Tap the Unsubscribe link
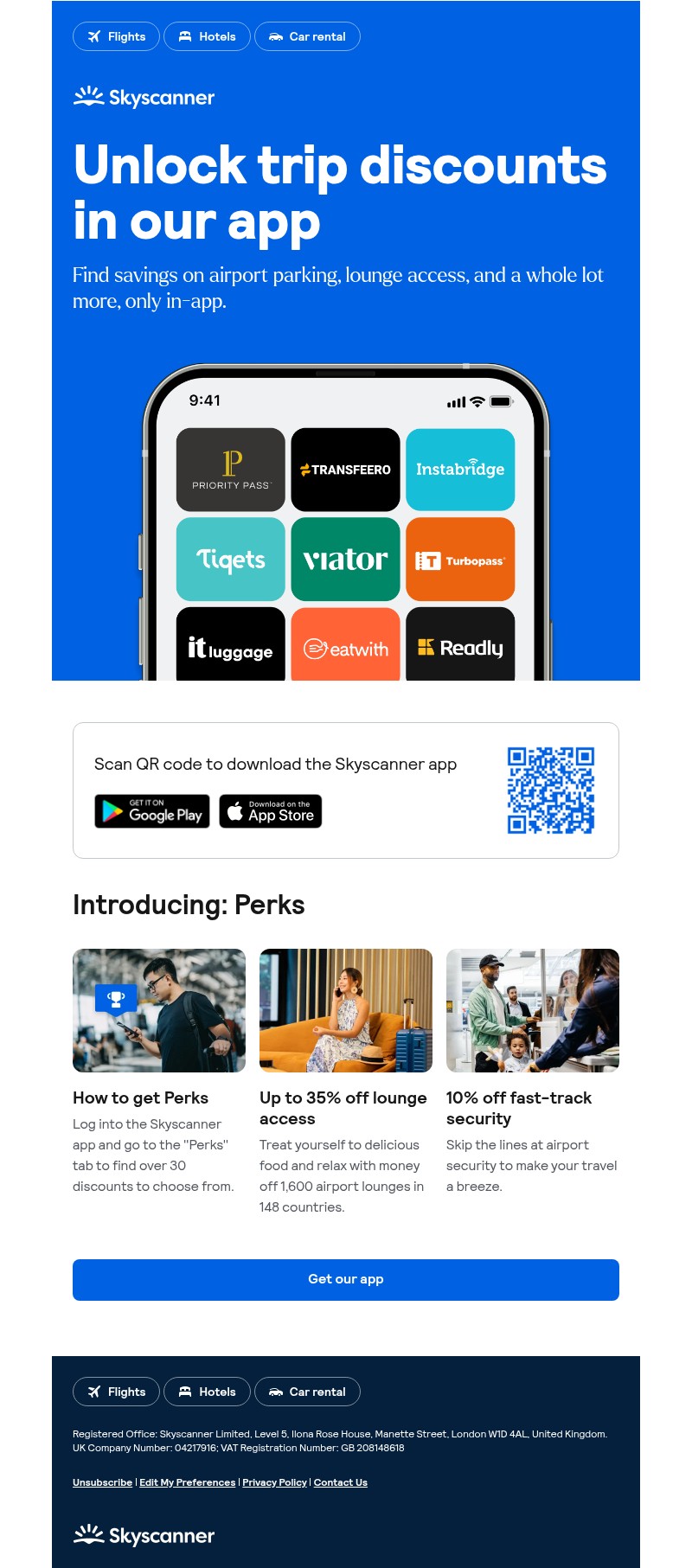Viewport: 692px width, 1568px height. 102,1482
